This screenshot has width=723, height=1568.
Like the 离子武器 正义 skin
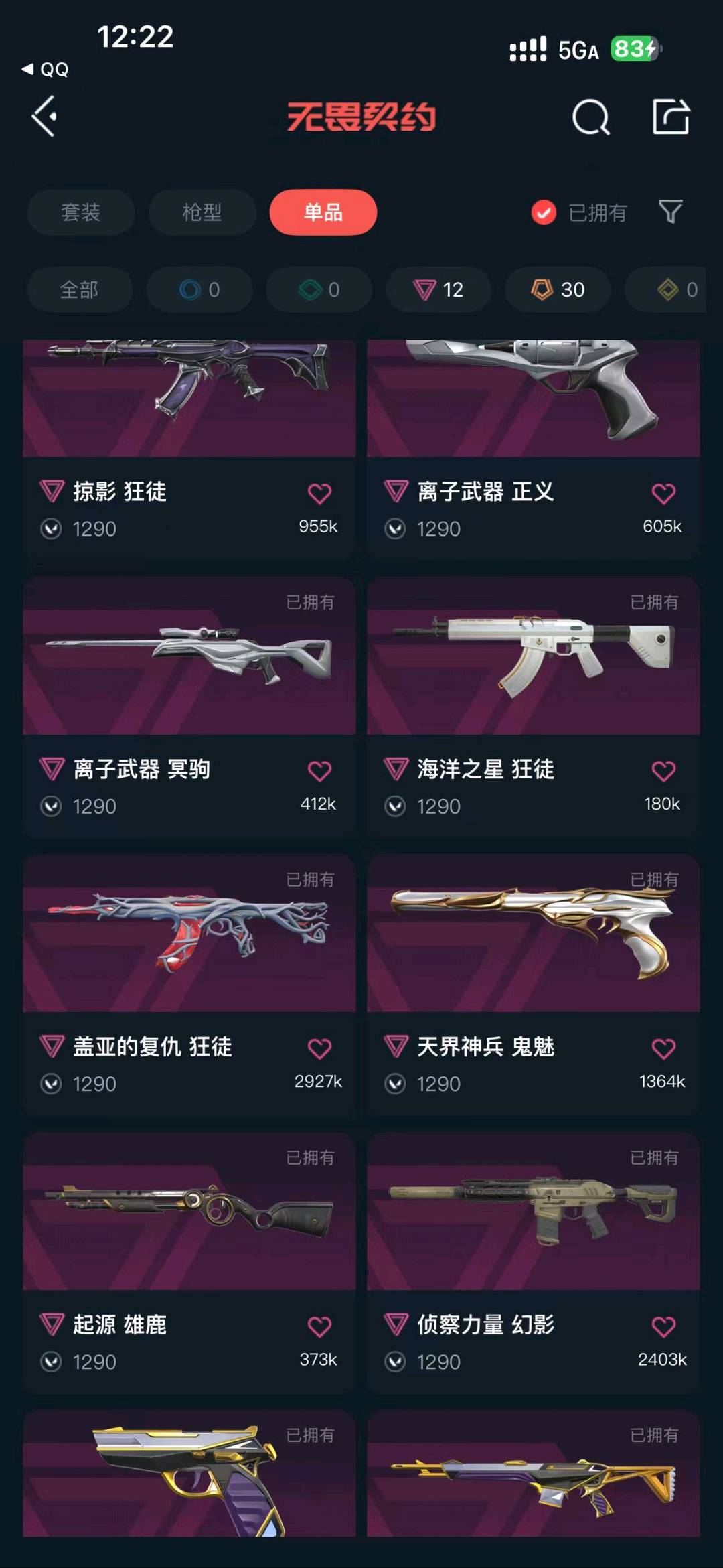click(663, 494)
